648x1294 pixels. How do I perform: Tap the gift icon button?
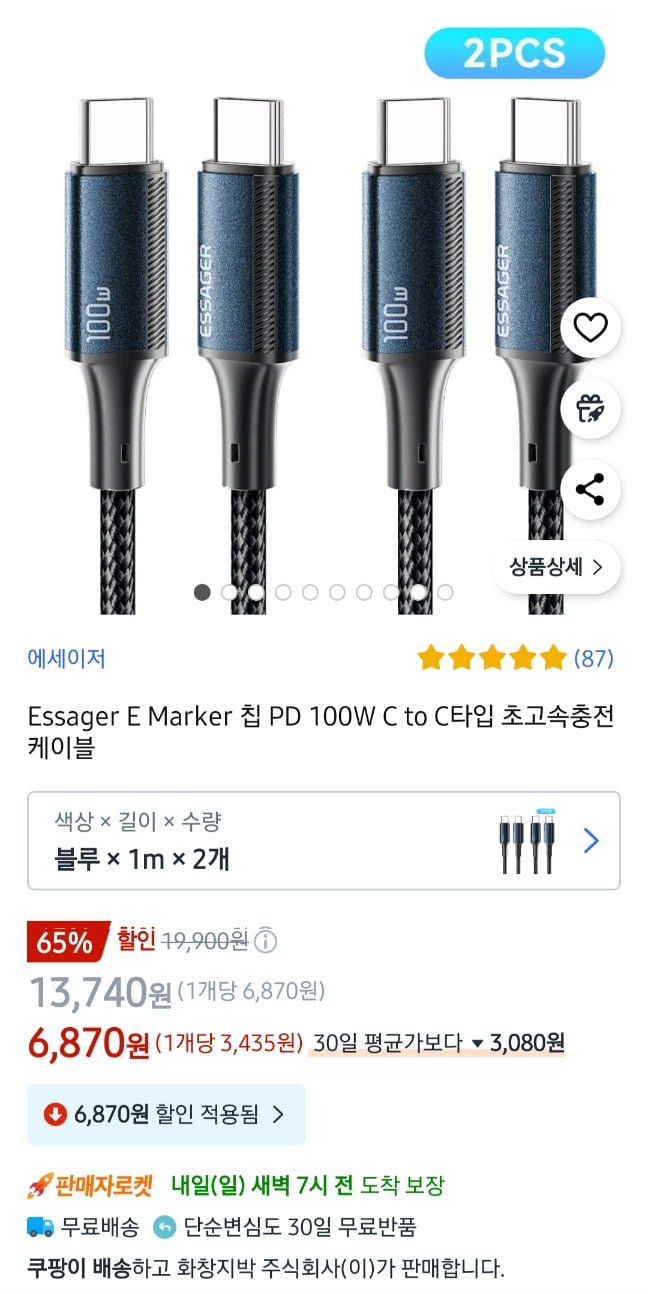pyautogui.click(x=590, y=409)
